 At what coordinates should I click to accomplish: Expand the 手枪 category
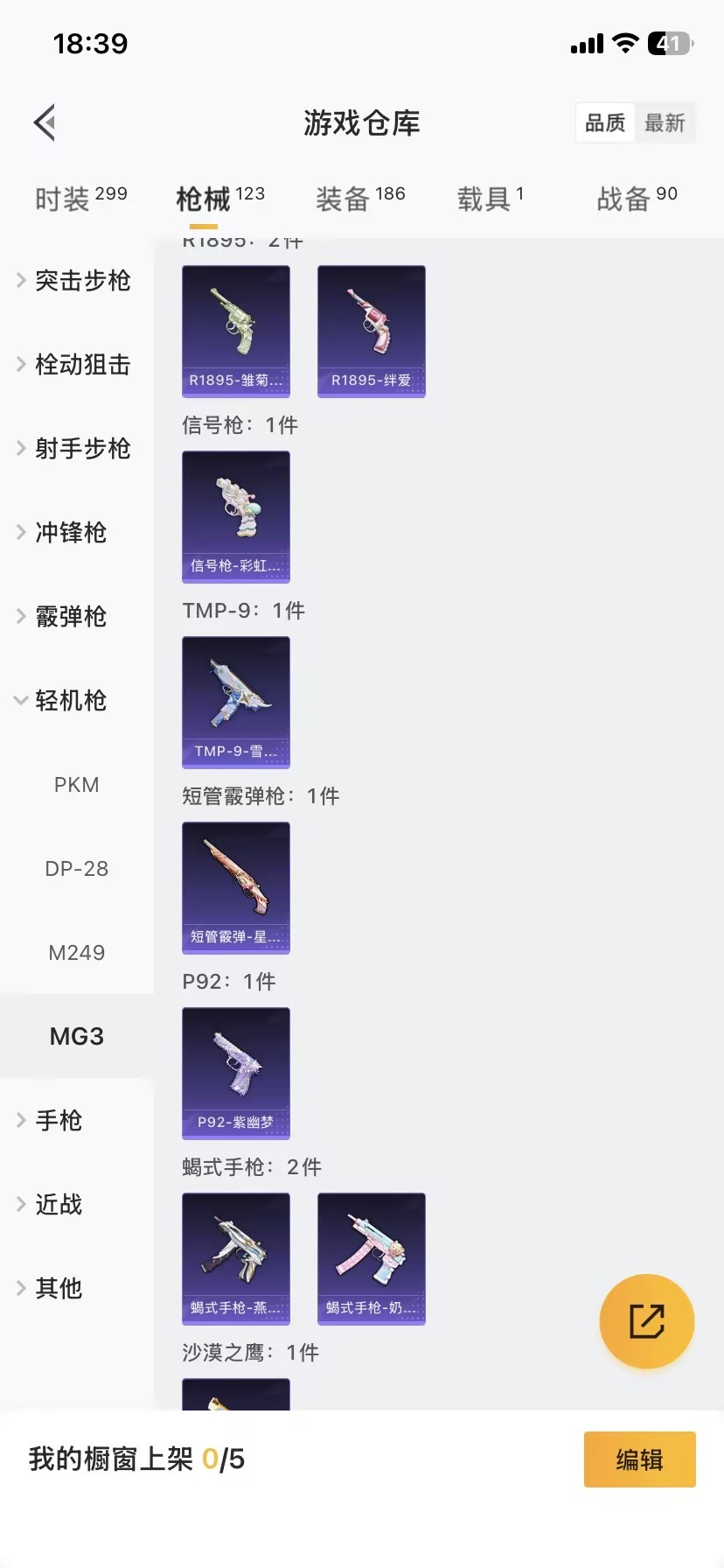[59, 1120]
